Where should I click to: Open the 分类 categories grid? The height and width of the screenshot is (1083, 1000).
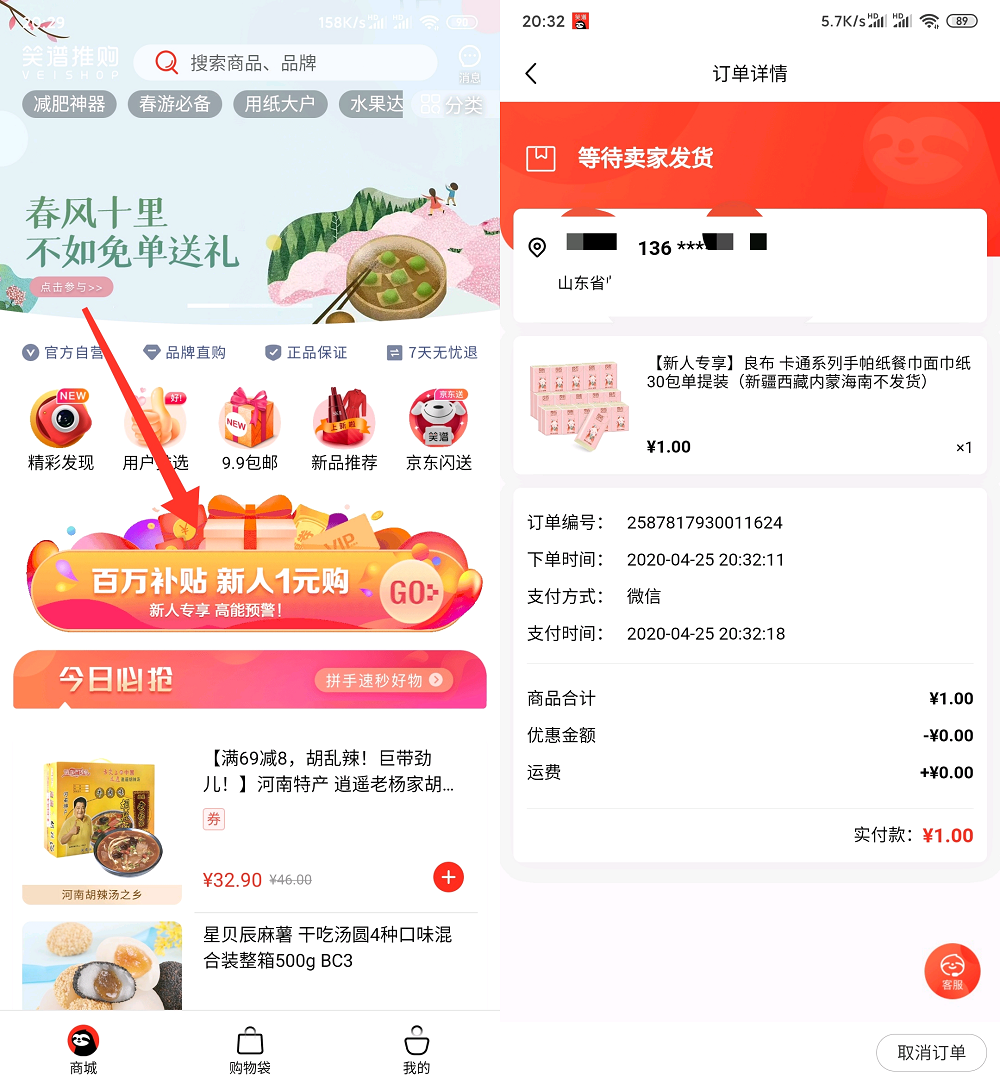click(451, 105)
